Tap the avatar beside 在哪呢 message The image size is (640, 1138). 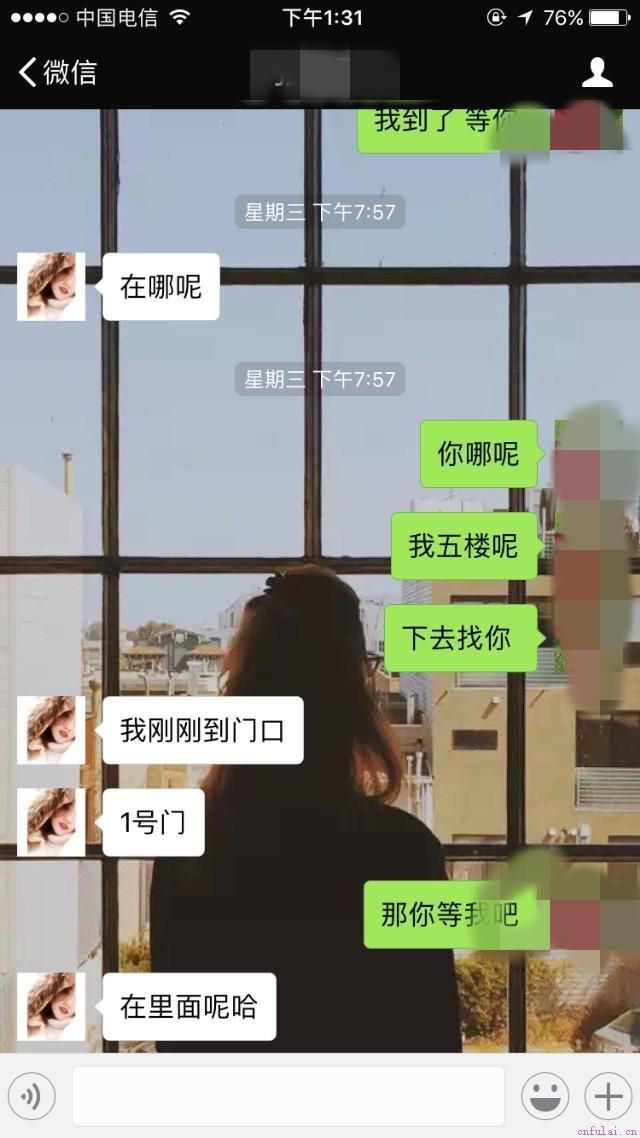coord(51,287)
